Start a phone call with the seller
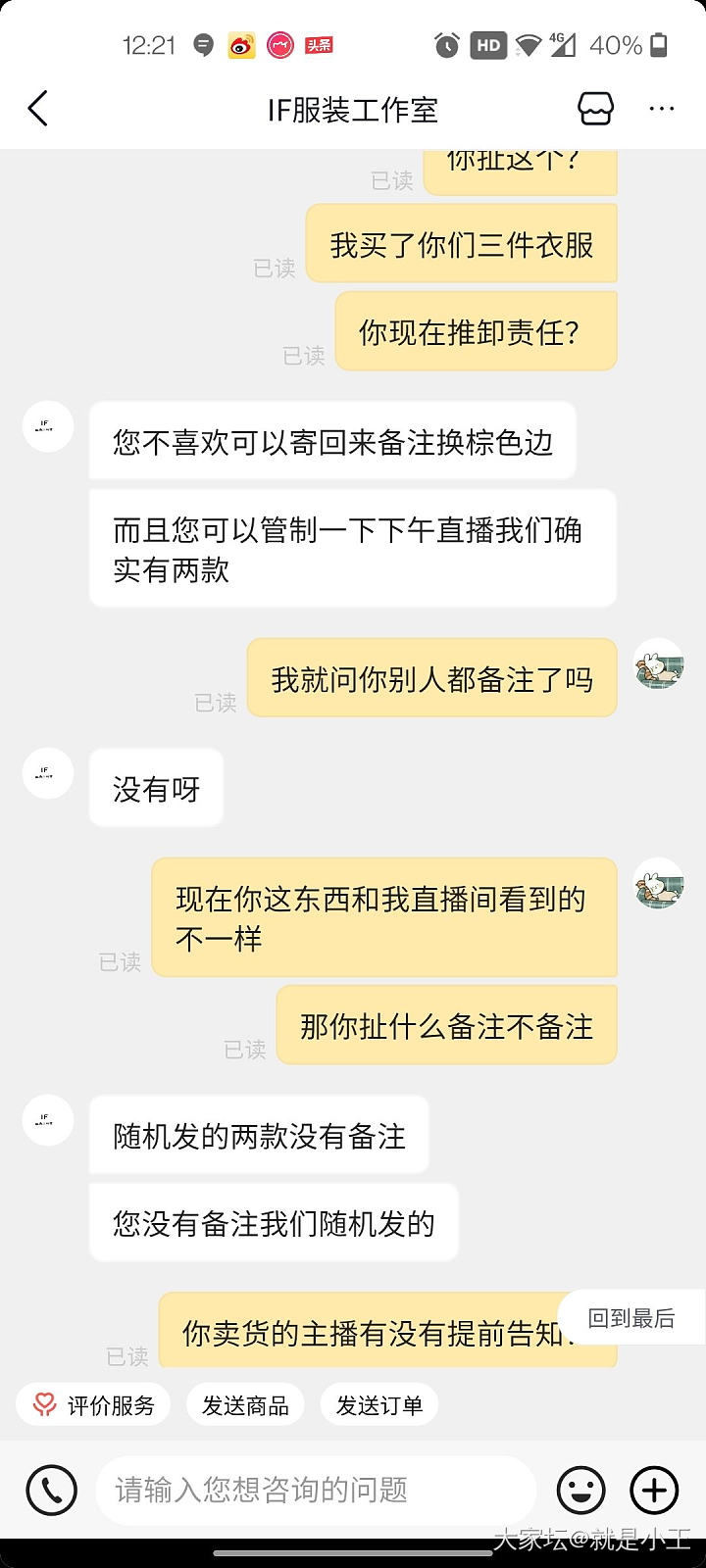The width and height of the screenshot is (706, 1568). click(52, 1491)
